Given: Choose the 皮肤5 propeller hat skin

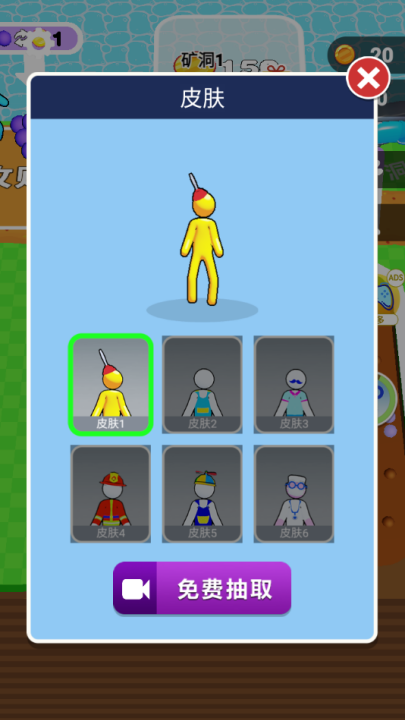Looking at the screenshot, I should [202, 494].
